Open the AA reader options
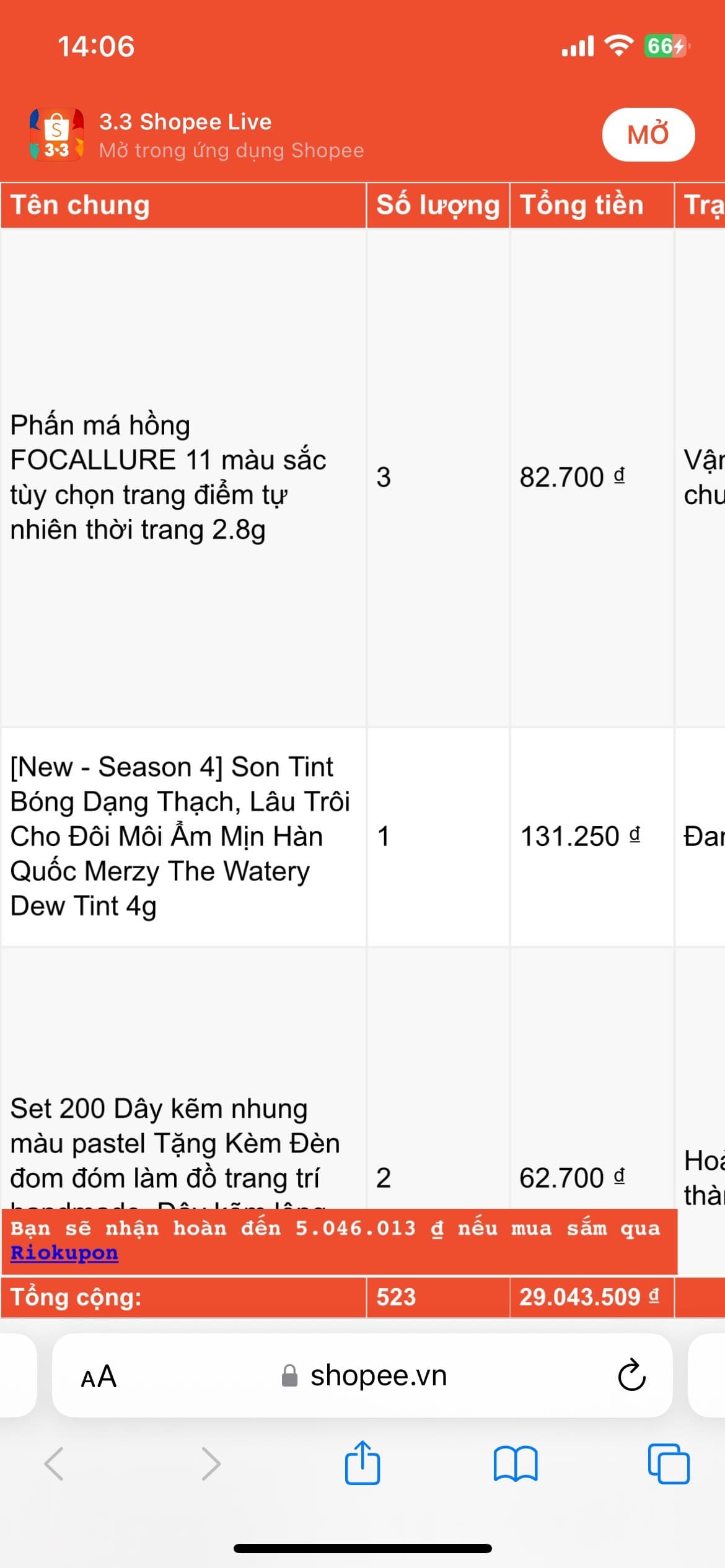 click(99, 1377)
